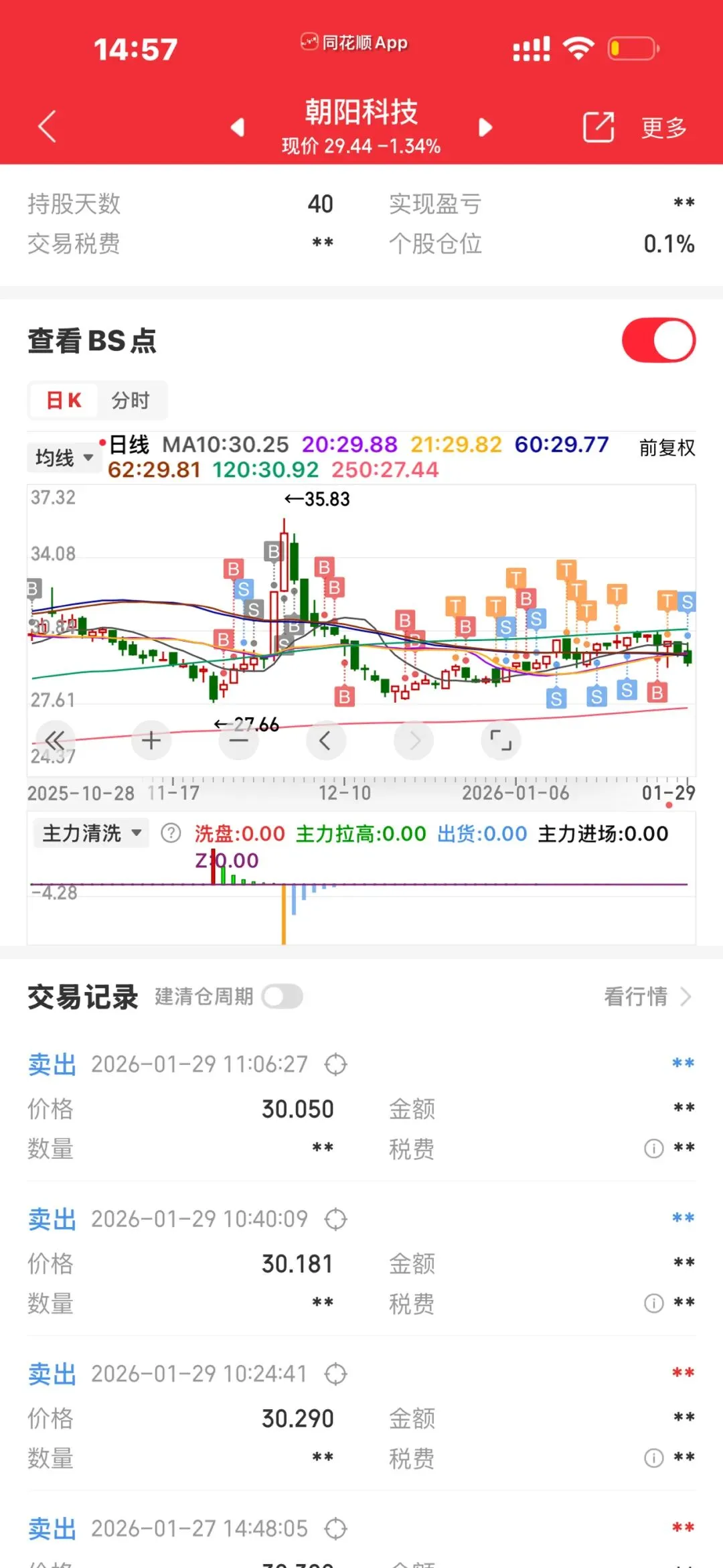Zoom out the K-line chart
This screenshot has width=723, height=1568.
(239, 740)
